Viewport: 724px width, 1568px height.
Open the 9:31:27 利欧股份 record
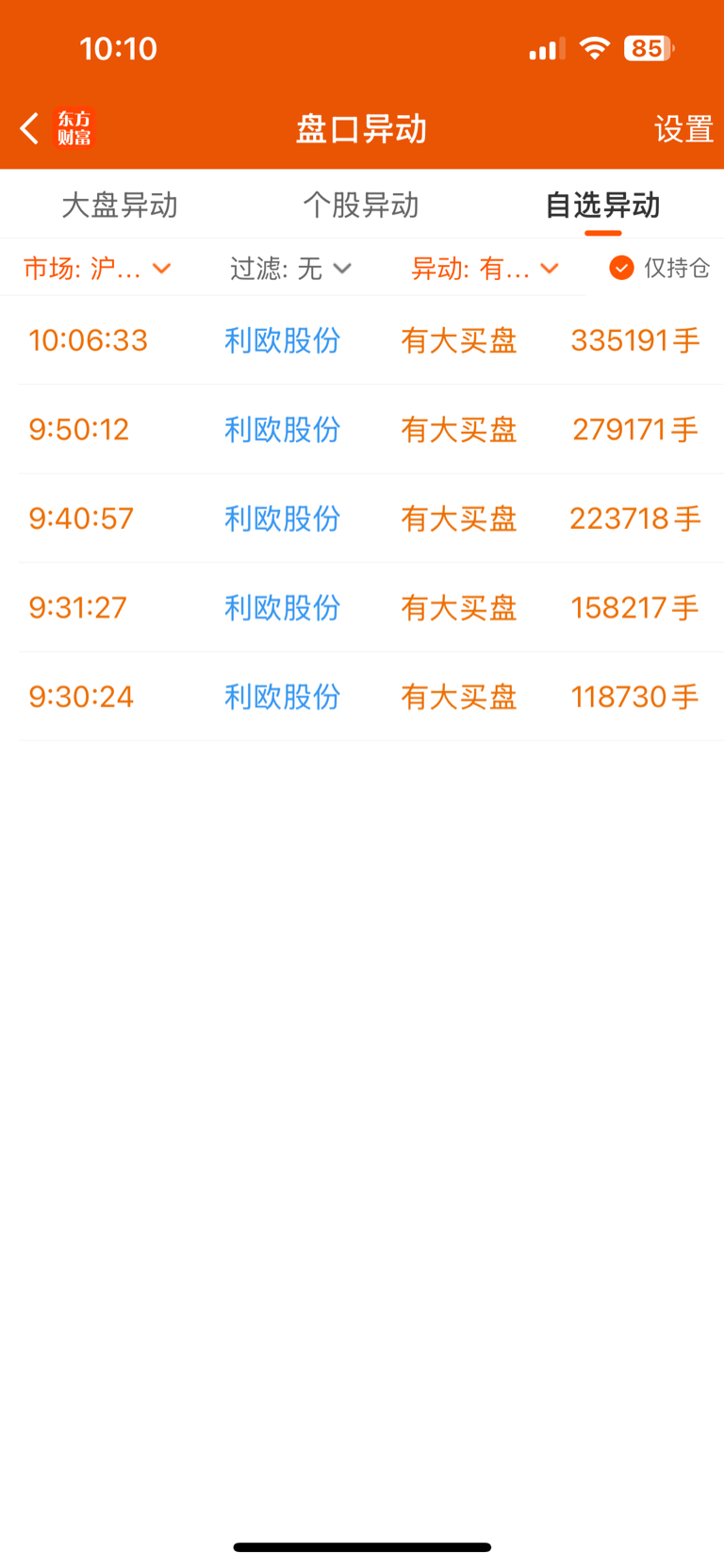pos(370,607)
